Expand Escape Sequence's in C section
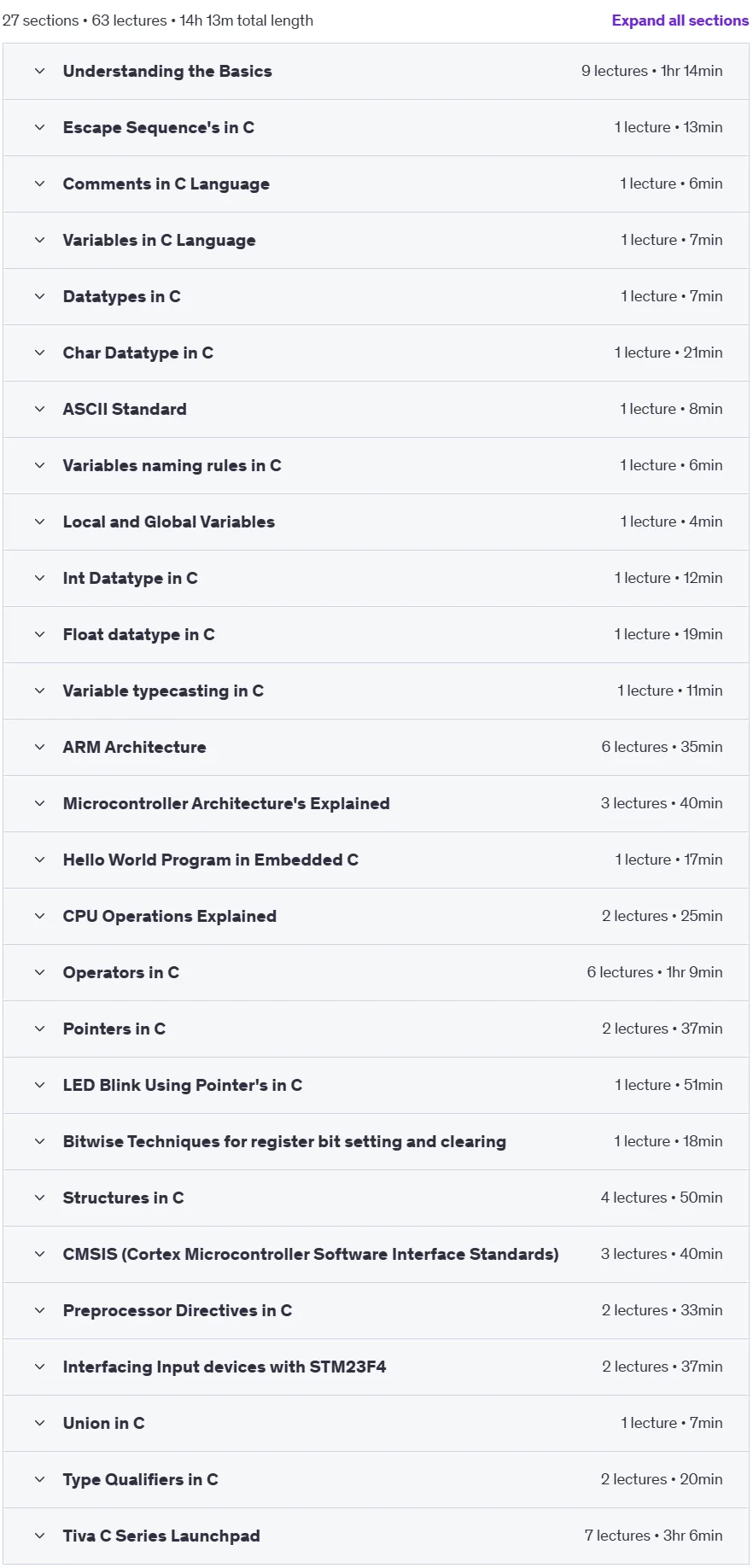This screenshot has height=1568, width=753. 376,128
